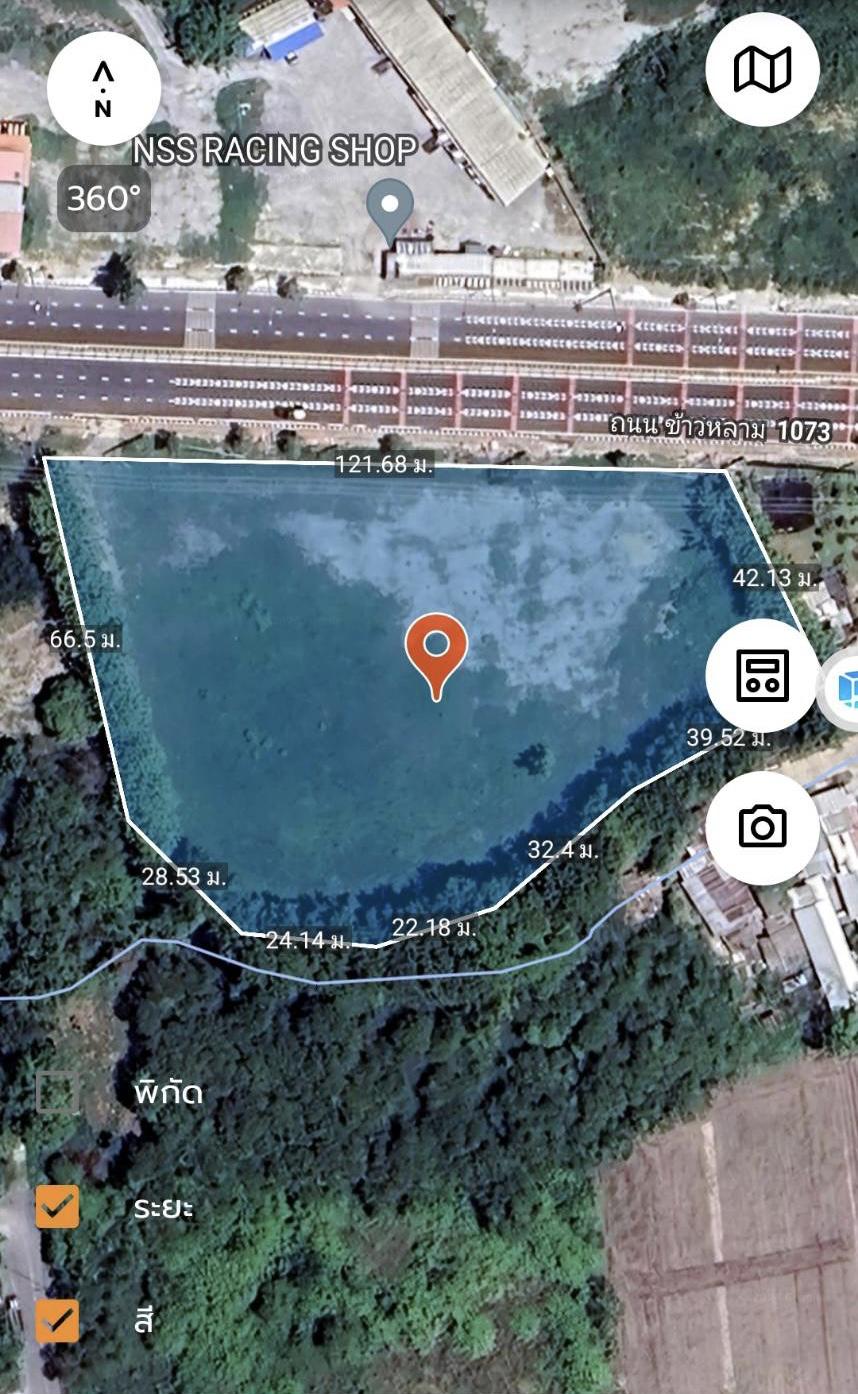Select the NSS RACING SHOP map pin
The width and height of the screenshot is (858, 1394).
click(x=390, y=210)
